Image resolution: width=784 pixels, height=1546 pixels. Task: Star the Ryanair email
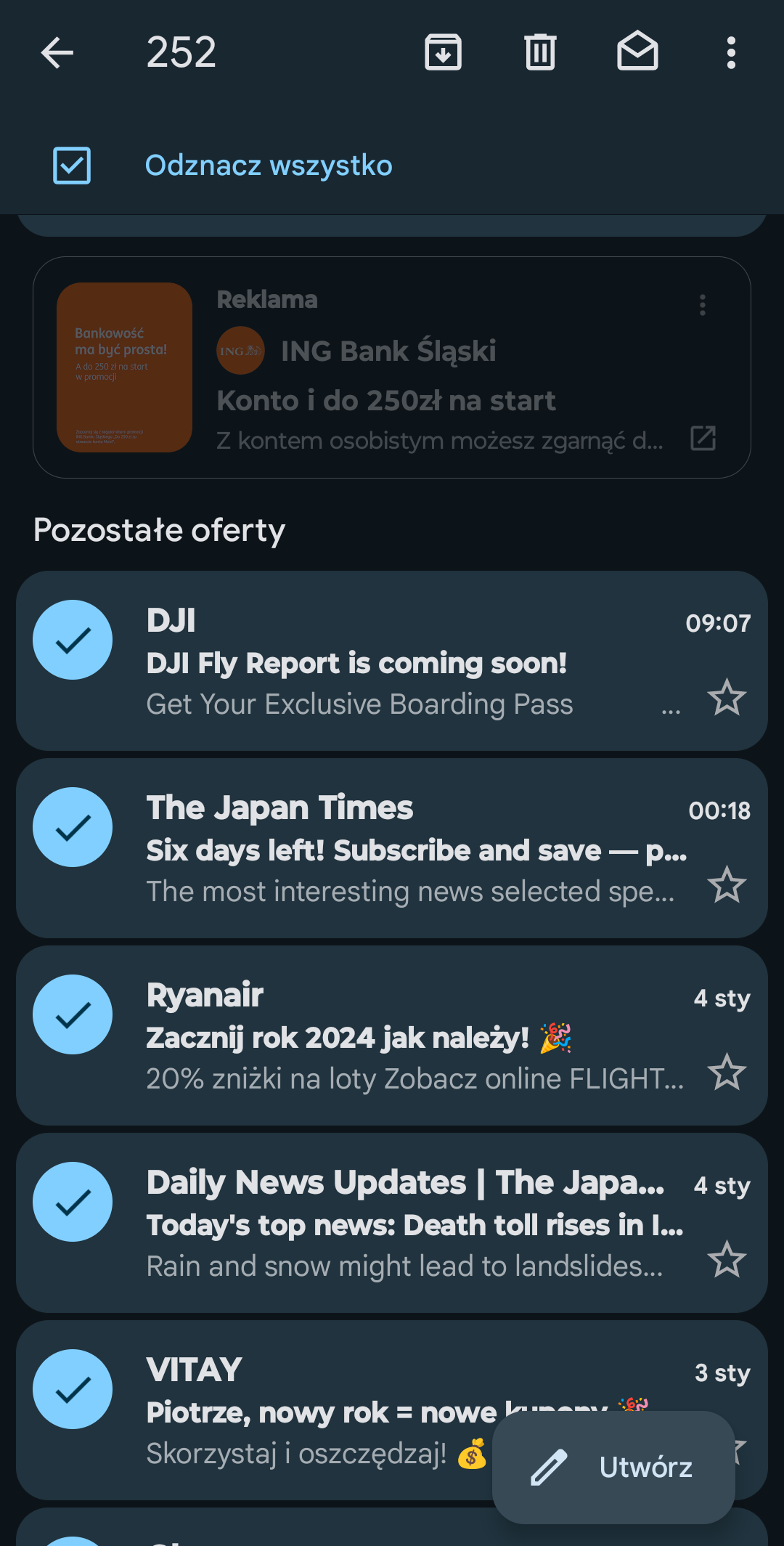(727, 1073)
